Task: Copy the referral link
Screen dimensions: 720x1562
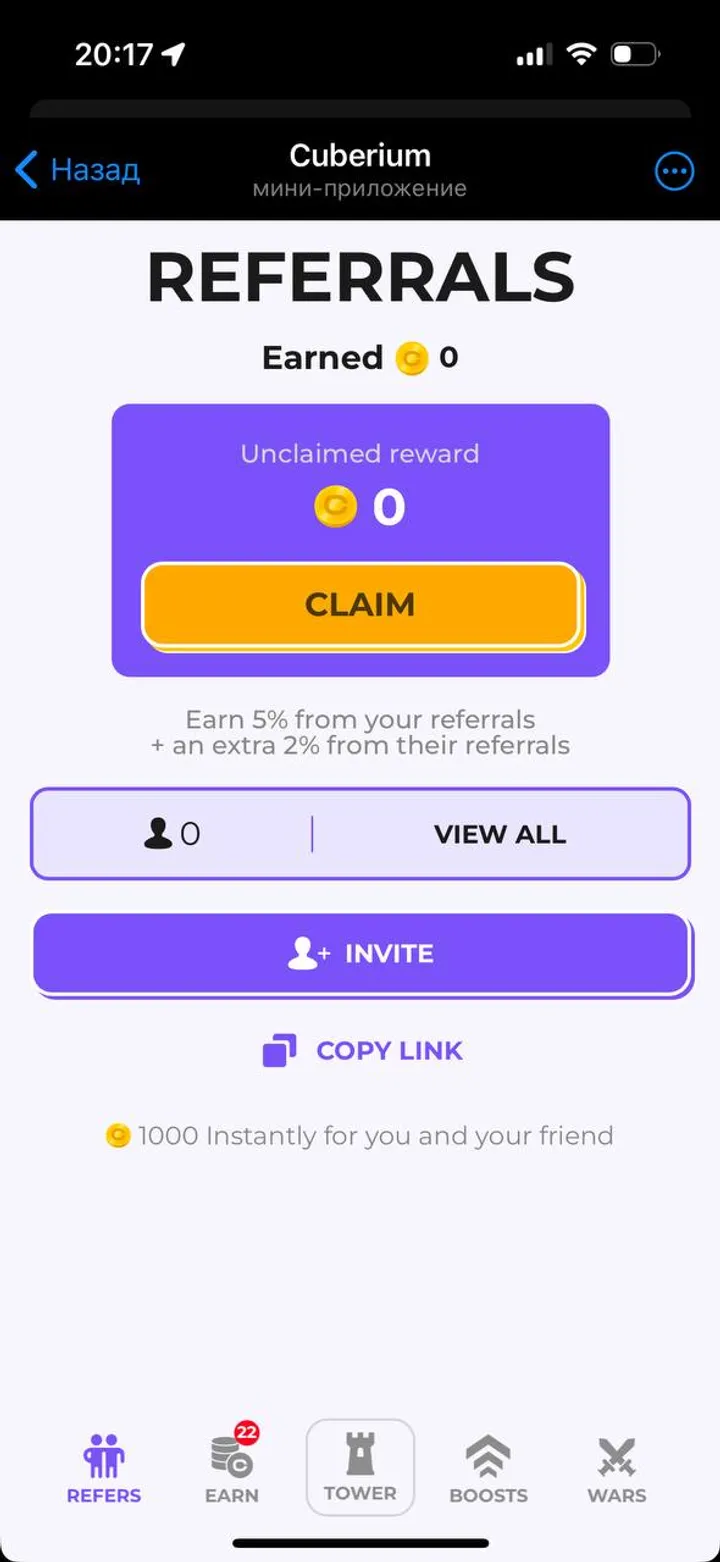Action: click(x=362, y=1051)
